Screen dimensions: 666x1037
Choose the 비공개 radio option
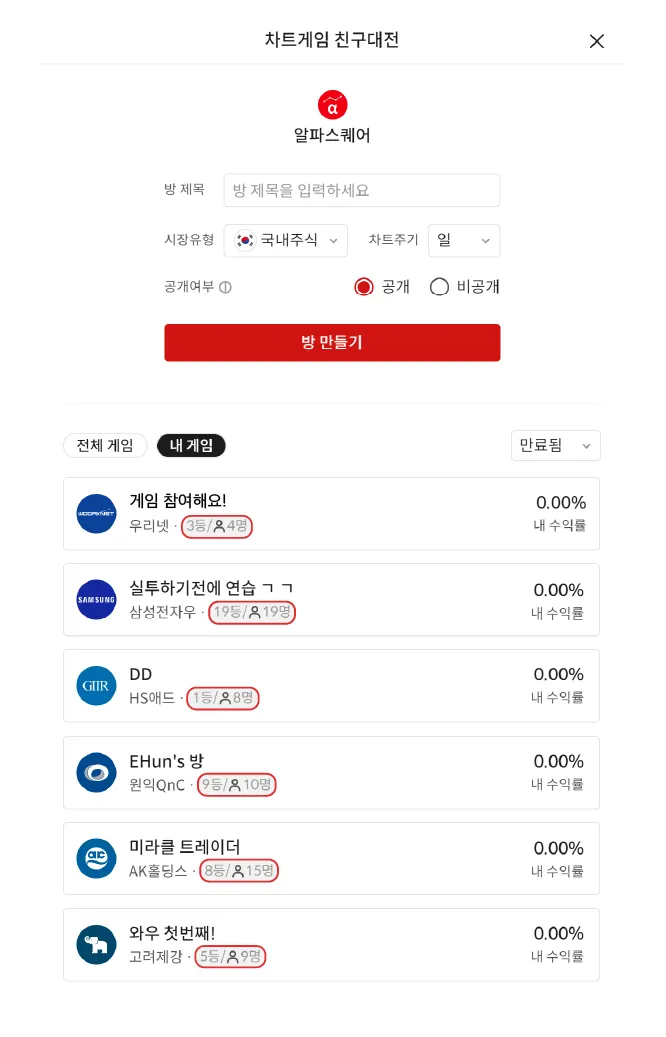point(439,287)
